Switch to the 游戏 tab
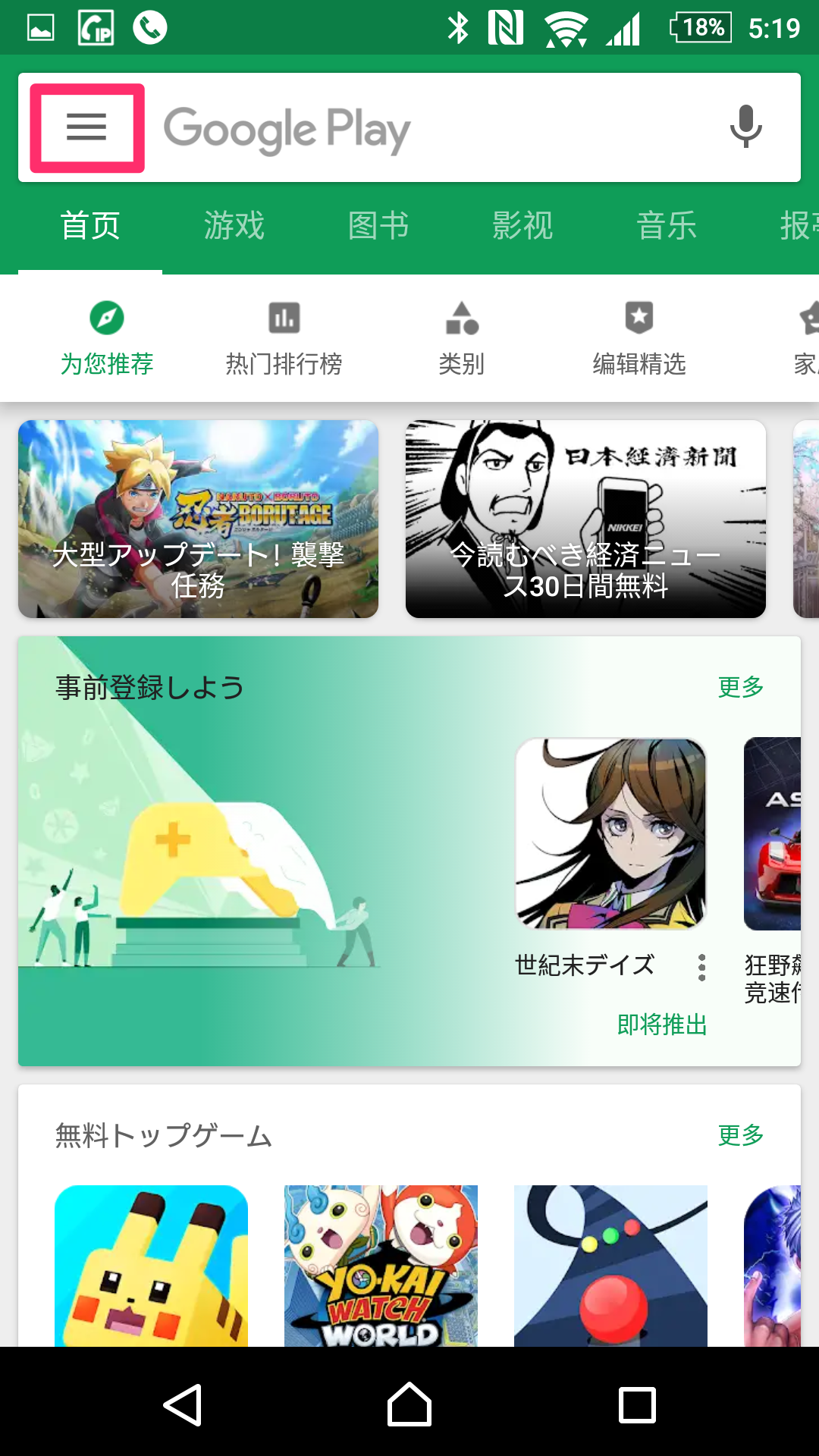 point(234,226)
